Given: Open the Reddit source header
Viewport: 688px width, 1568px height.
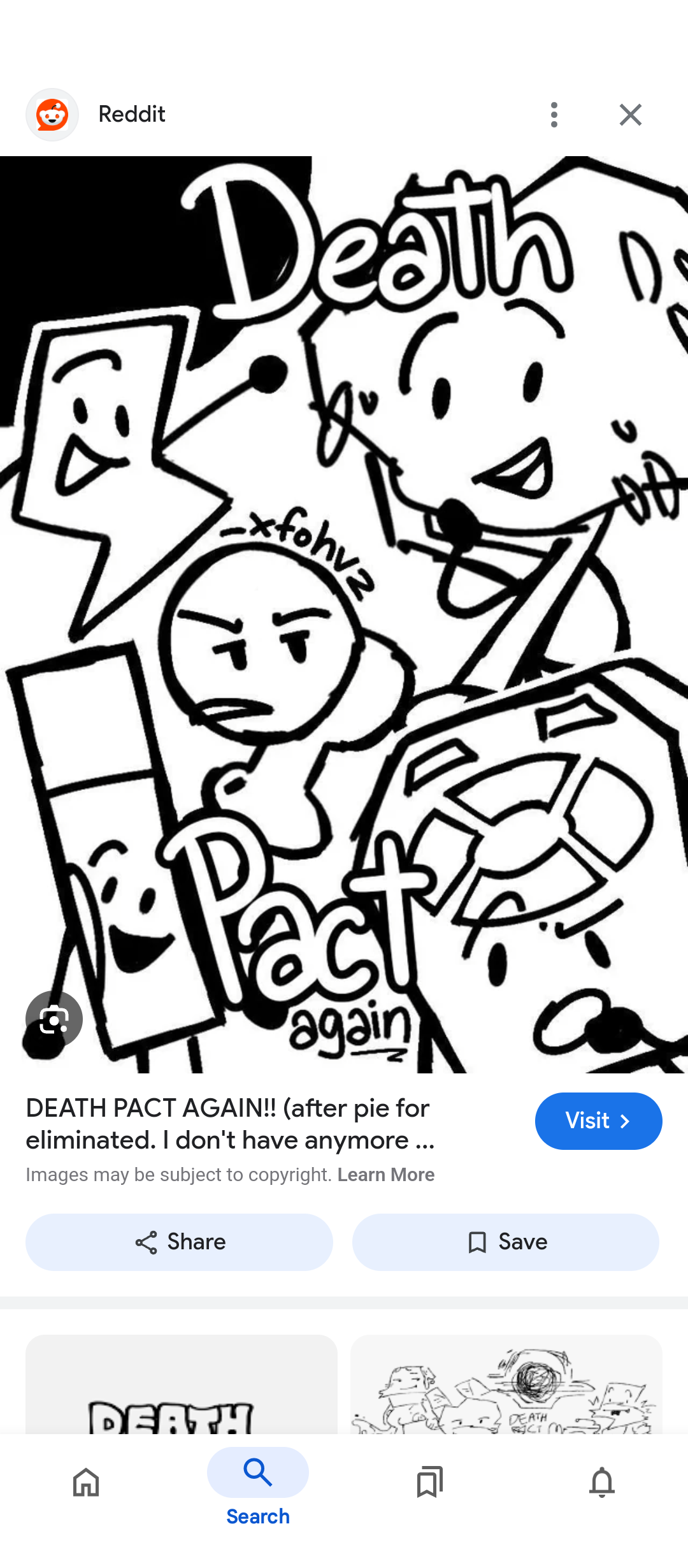Looking at the screenshot, I should click(x=131, y=115).
